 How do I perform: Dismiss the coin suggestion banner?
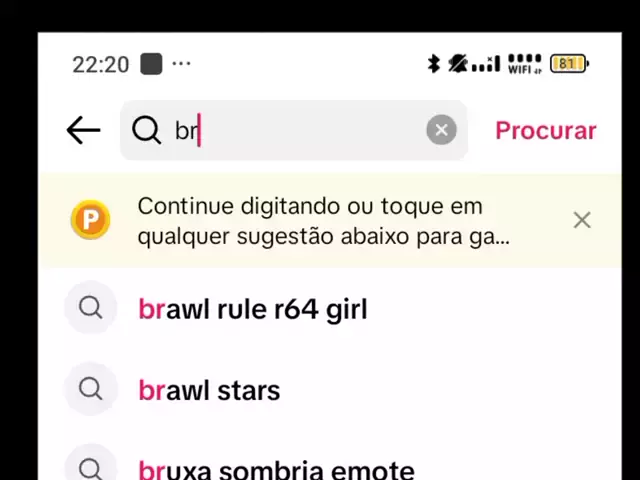582,220
